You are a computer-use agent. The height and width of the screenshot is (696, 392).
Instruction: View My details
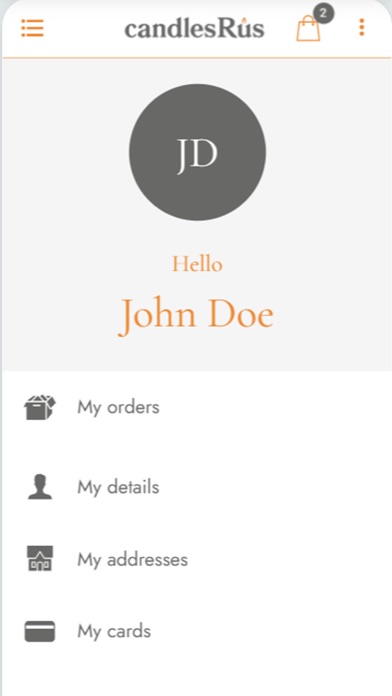(196, 487)
